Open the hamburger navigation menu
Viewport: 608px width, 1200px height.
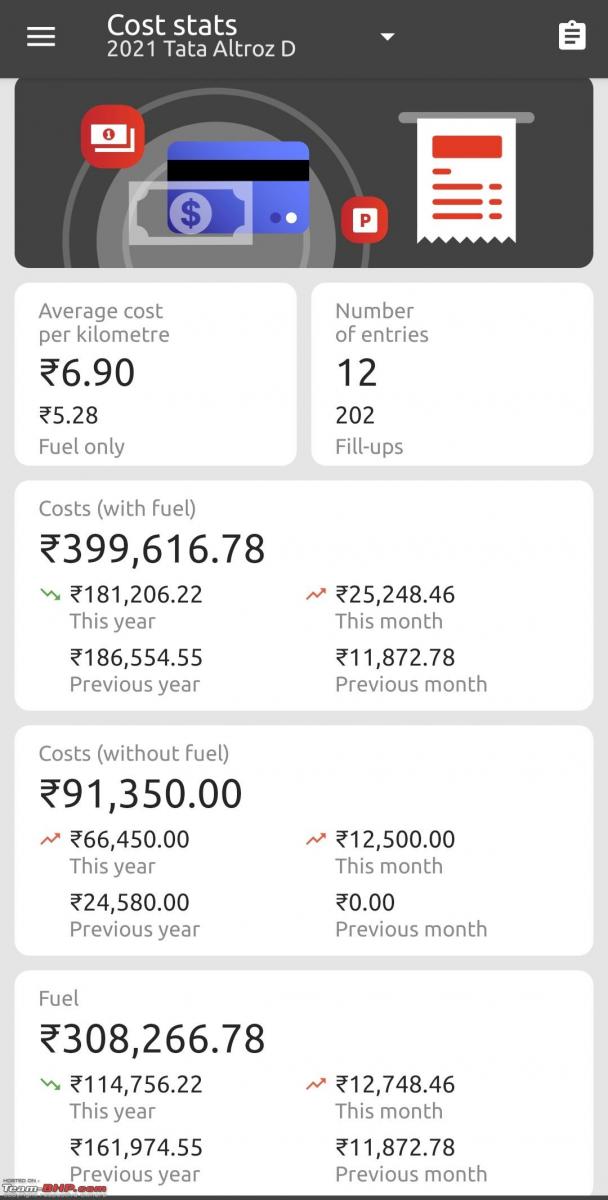click(41, 36)
